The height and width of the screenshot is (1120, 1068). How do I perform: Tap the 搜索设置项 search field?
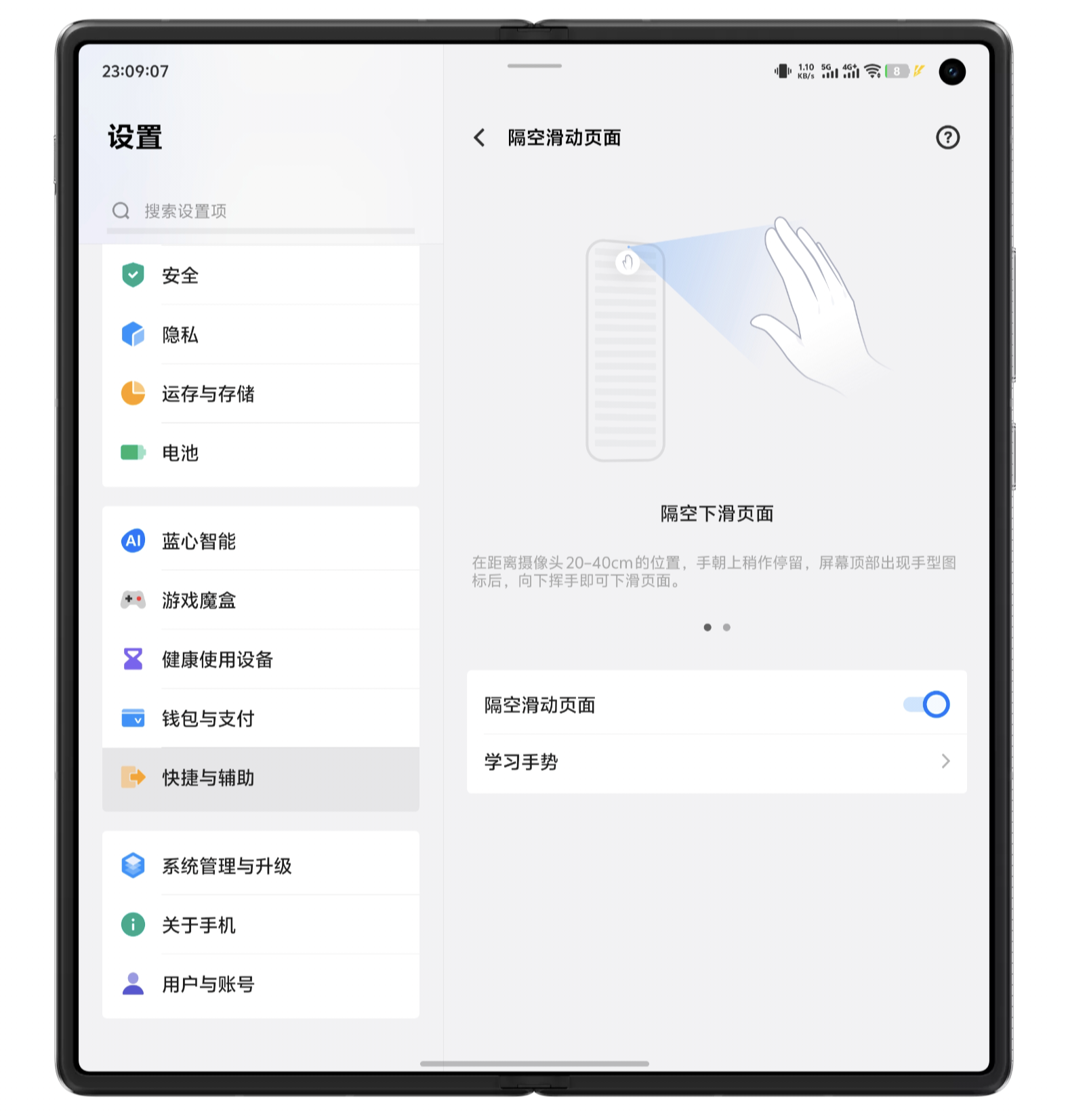point(261,211)
